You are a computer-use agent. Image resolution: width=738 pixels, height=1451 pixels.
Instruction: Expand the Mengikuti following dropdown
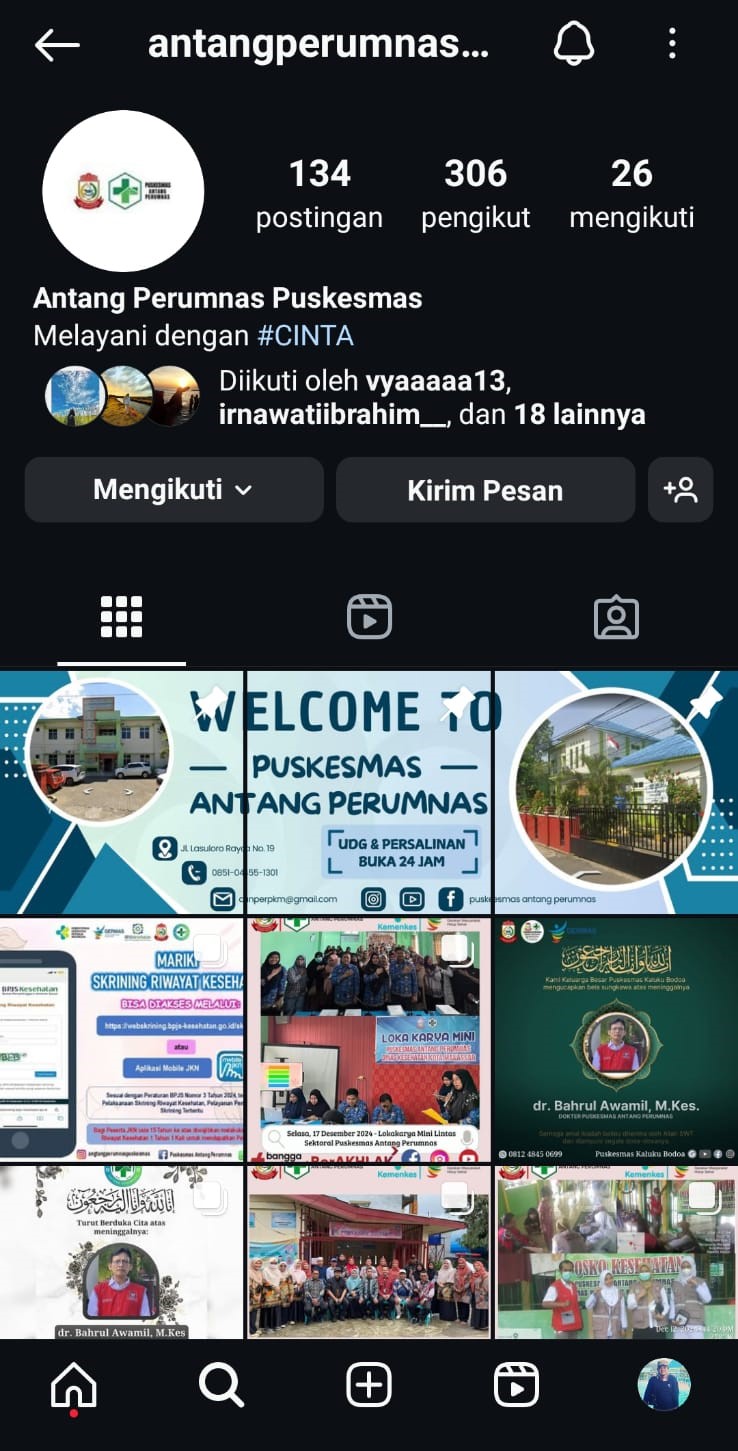tap(174, 490)
